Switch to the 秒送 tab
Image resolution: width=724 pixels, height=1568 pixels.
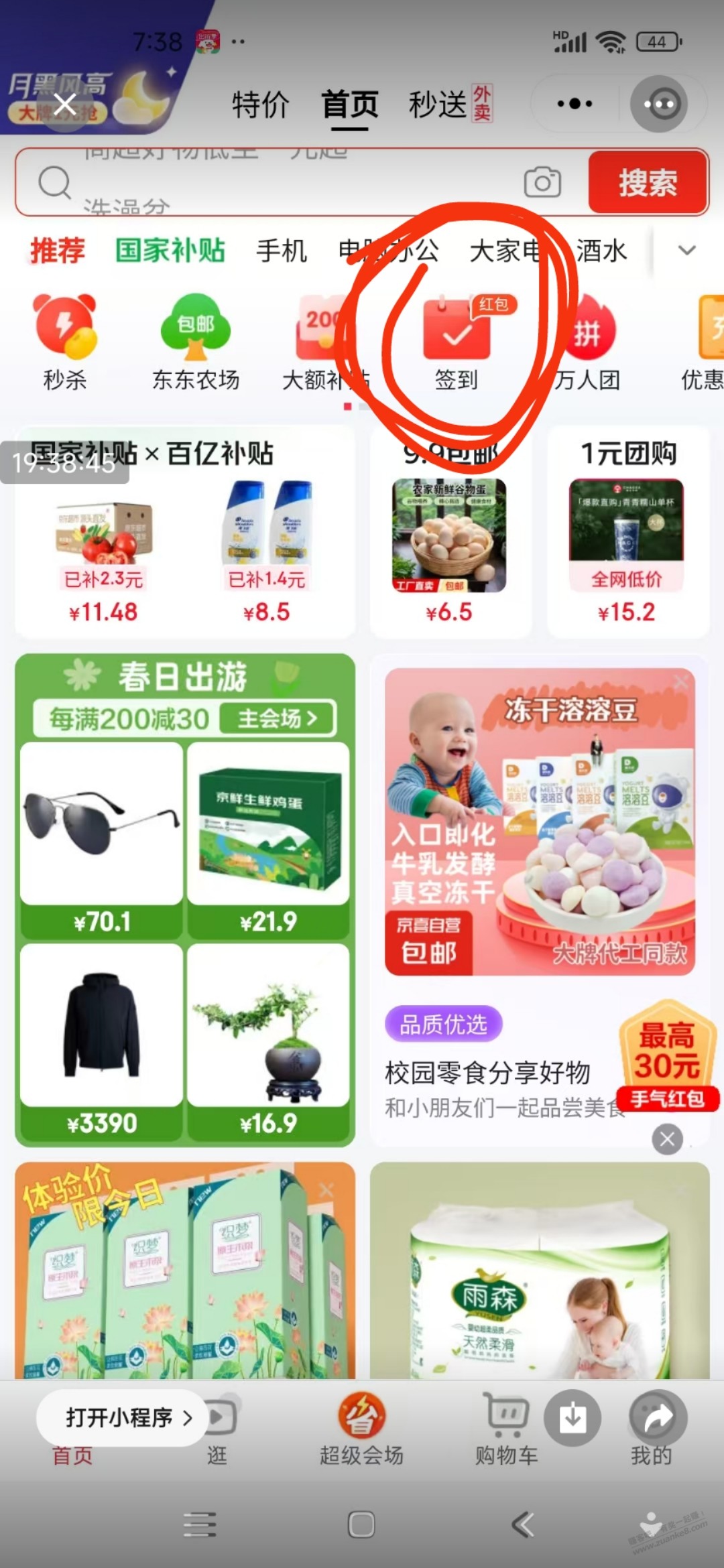438,105
